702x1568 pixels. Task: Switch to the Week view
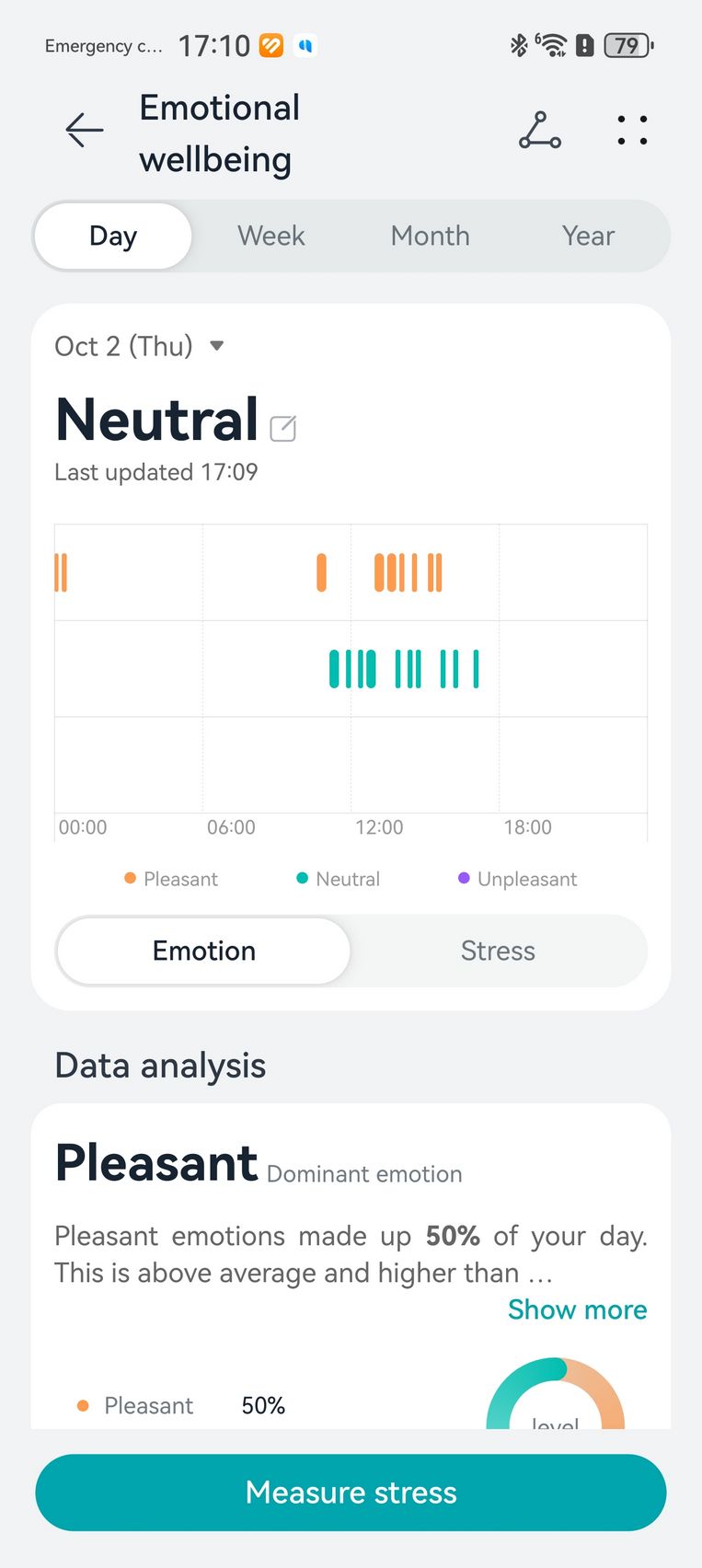click(270, 236)
